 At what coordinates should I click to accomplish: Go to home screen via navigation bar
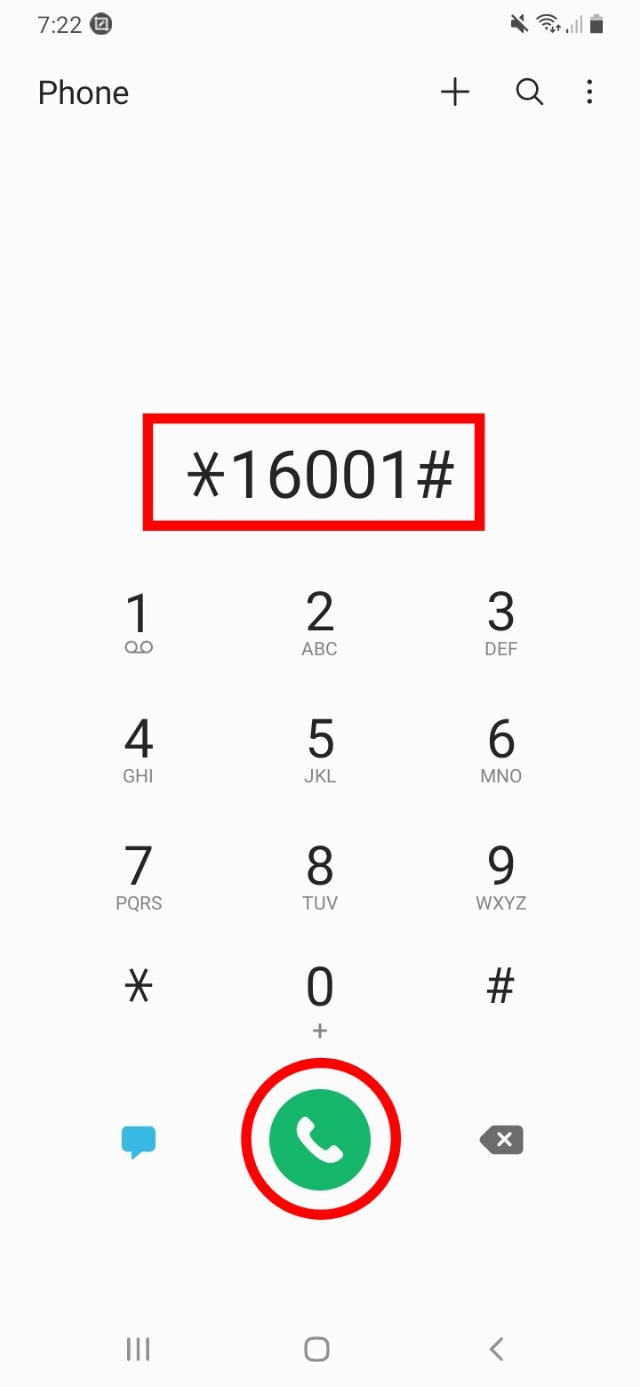(x=317, y=1349)
